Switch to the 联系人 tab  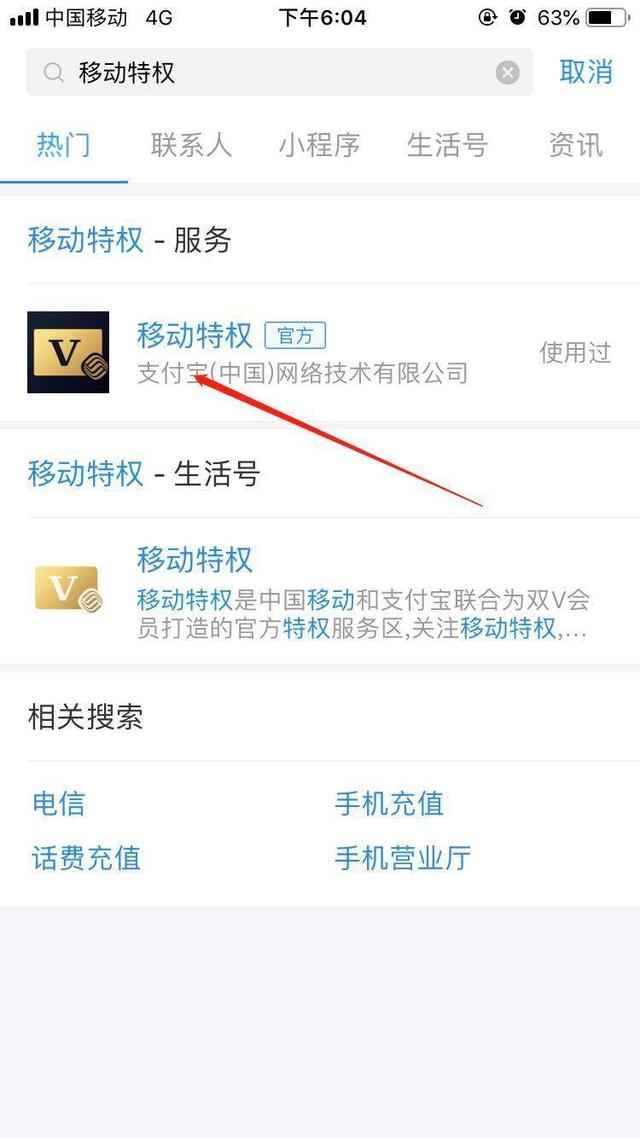point(191,145)
